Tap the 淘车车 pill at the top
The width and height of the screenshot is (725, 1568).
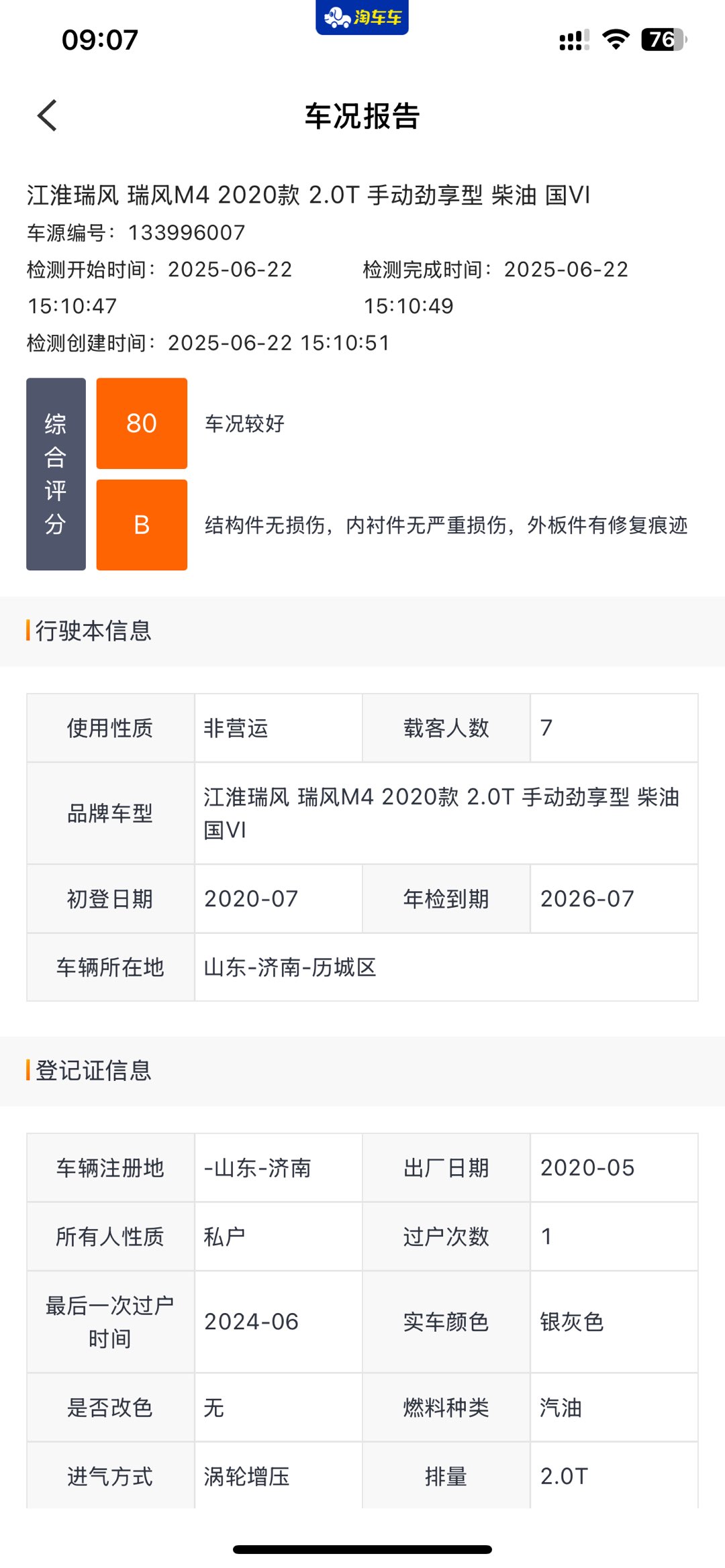point(362,17)
